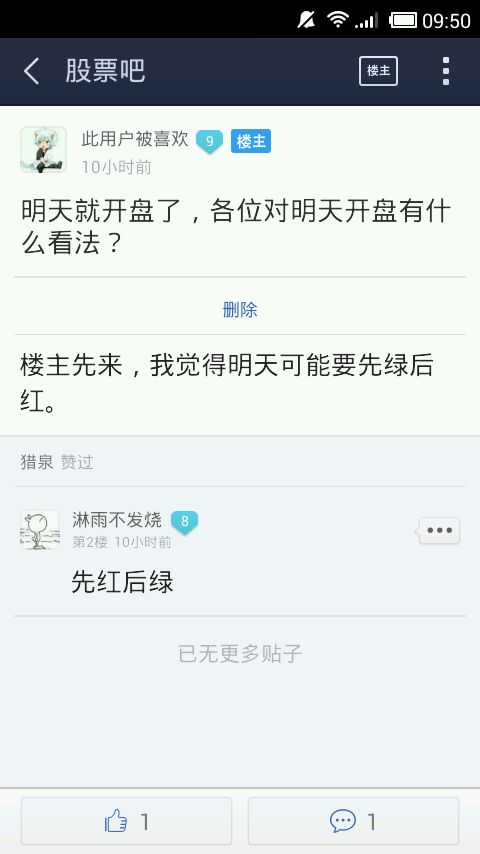The height and width of the screenshot is (854, 480).
Task: Open username 此用户被喜欢 profile
Action: 135,139
